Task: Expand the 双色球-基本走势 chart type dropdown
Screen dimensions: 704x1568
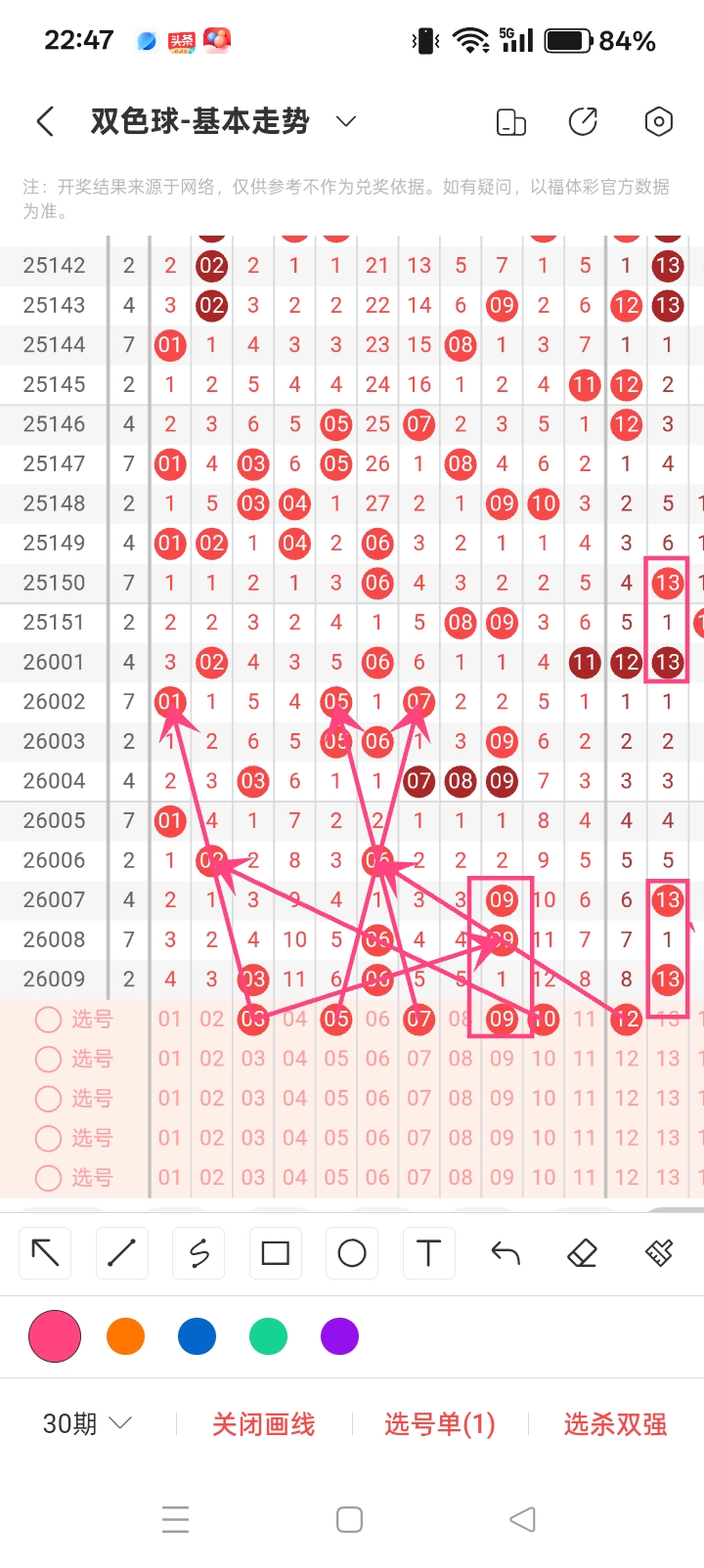Action: [345, 121]
